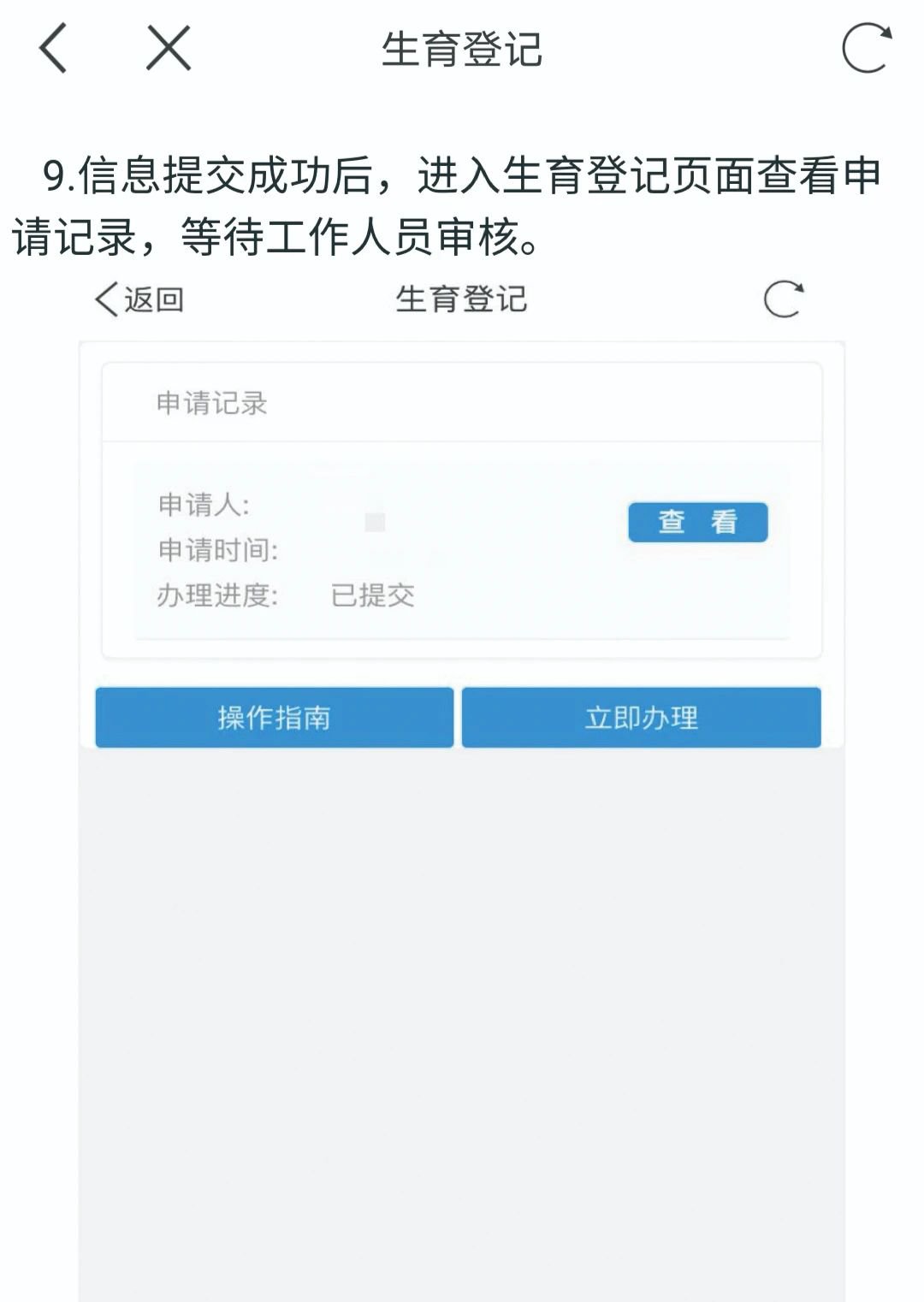Refresh the page with the reload icon
The image size is (924, 1302).
[x=866, y=48]
